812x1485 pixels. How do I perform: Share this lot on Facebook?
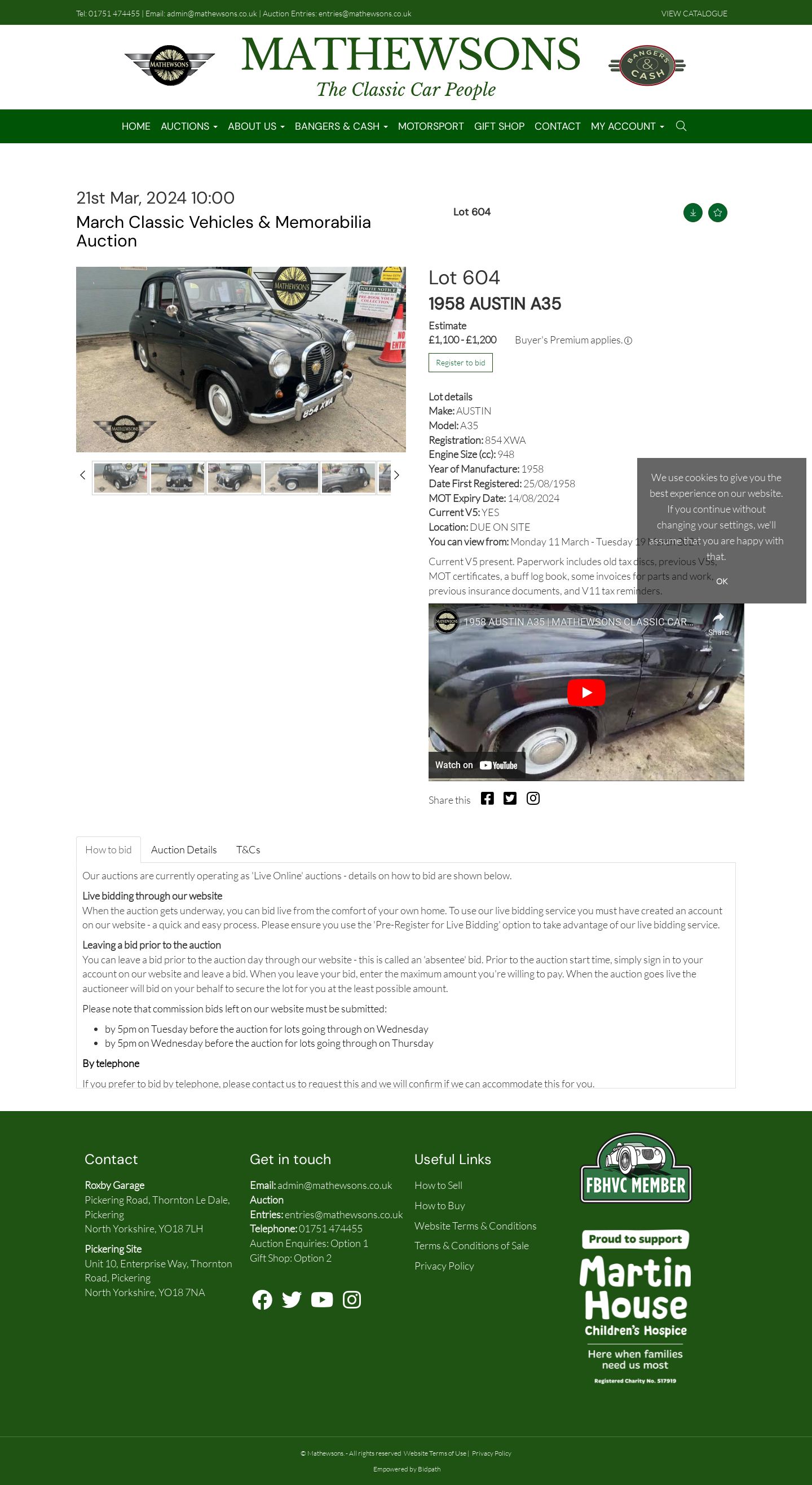(487, 799)
